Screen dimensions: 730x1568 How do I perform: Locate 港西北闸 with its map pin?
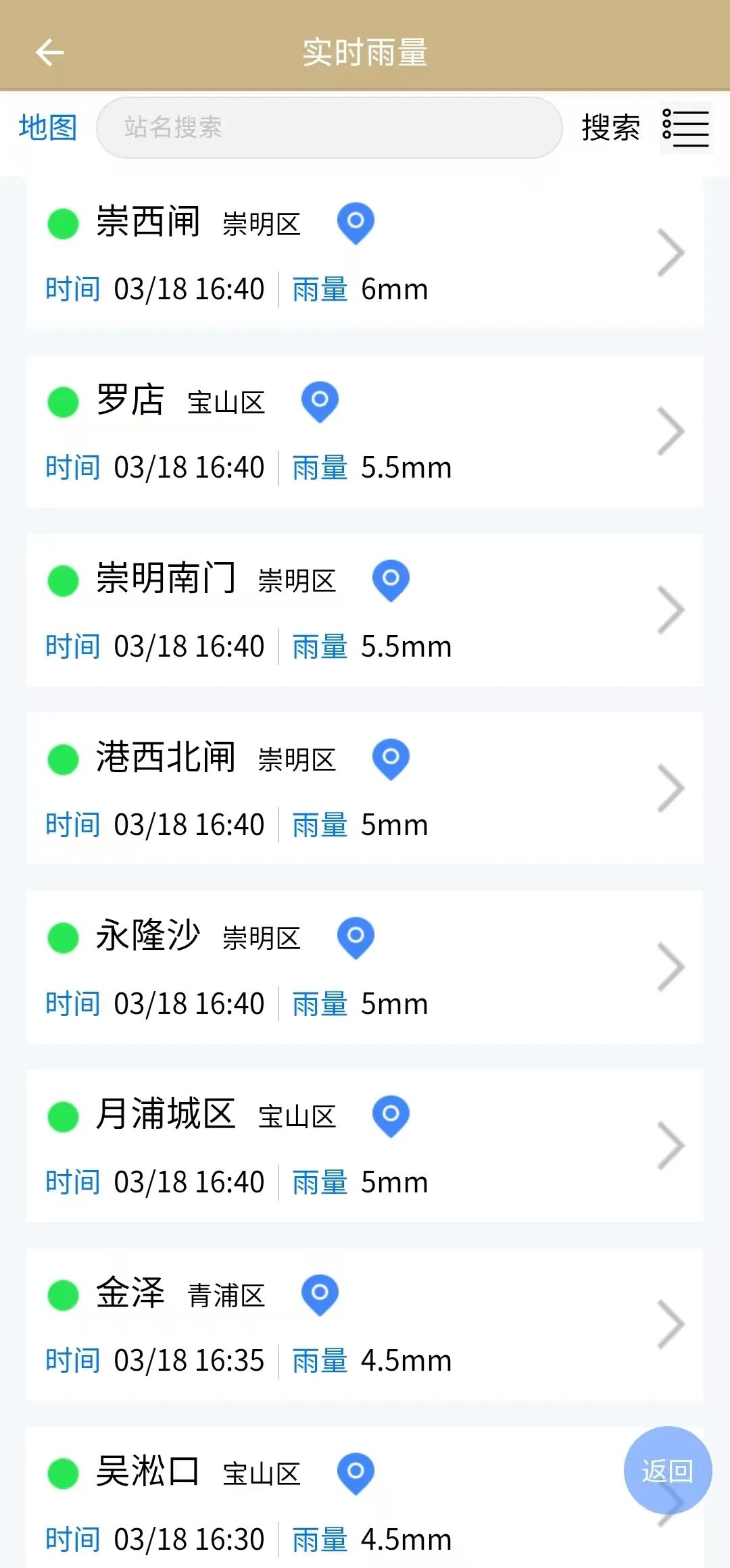click(x=391, y=759)
